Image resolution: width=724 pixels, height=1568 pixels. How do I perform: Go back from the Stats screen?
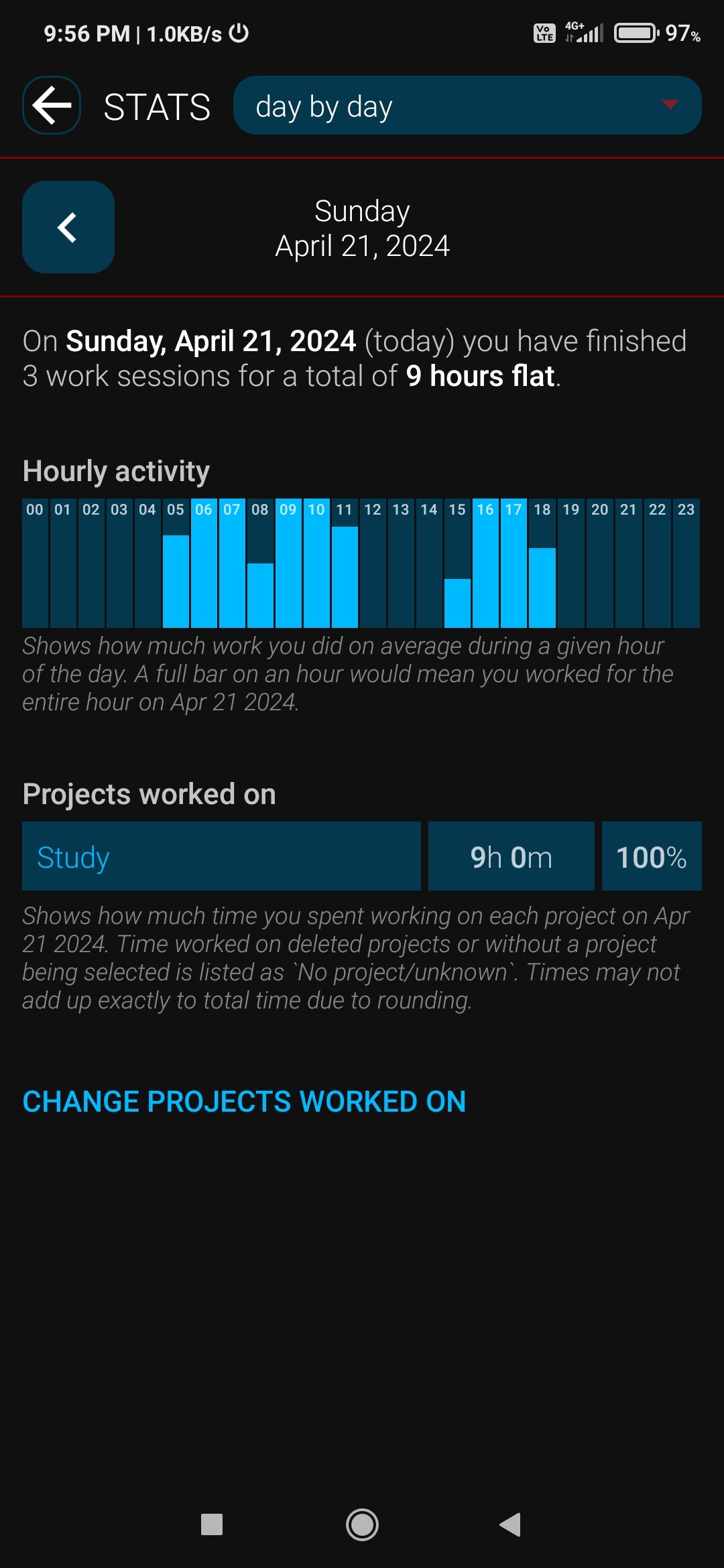(x=52, y=105)
